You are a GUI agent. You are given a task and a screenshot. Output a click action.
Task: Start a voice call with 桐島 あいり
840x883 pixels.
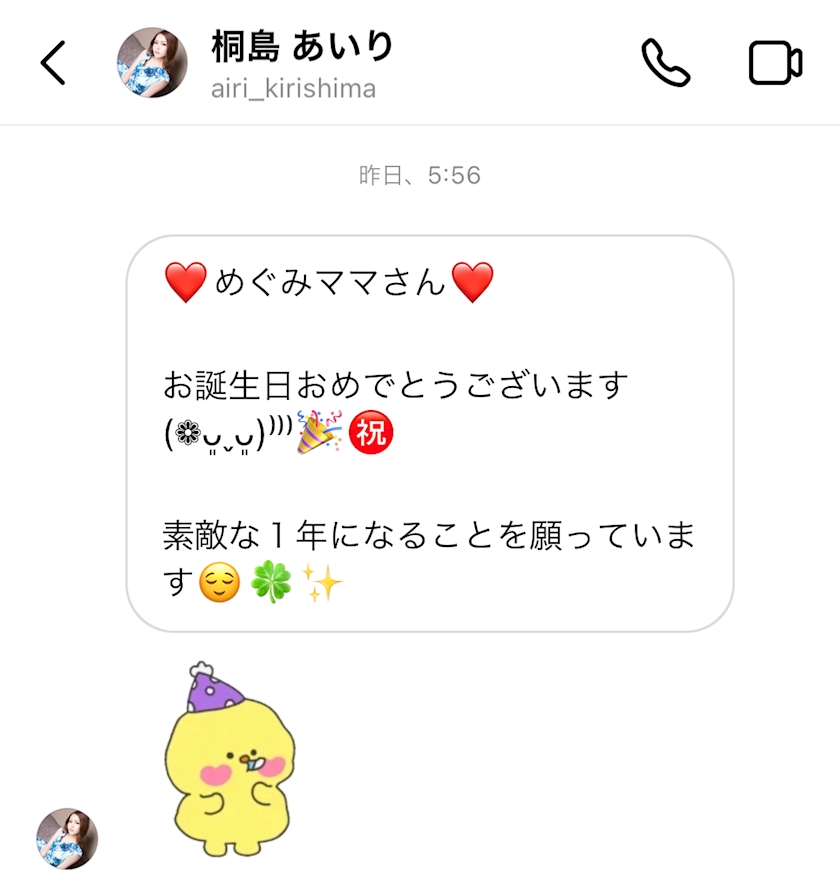pyautogui.click(x=665, y=63)
